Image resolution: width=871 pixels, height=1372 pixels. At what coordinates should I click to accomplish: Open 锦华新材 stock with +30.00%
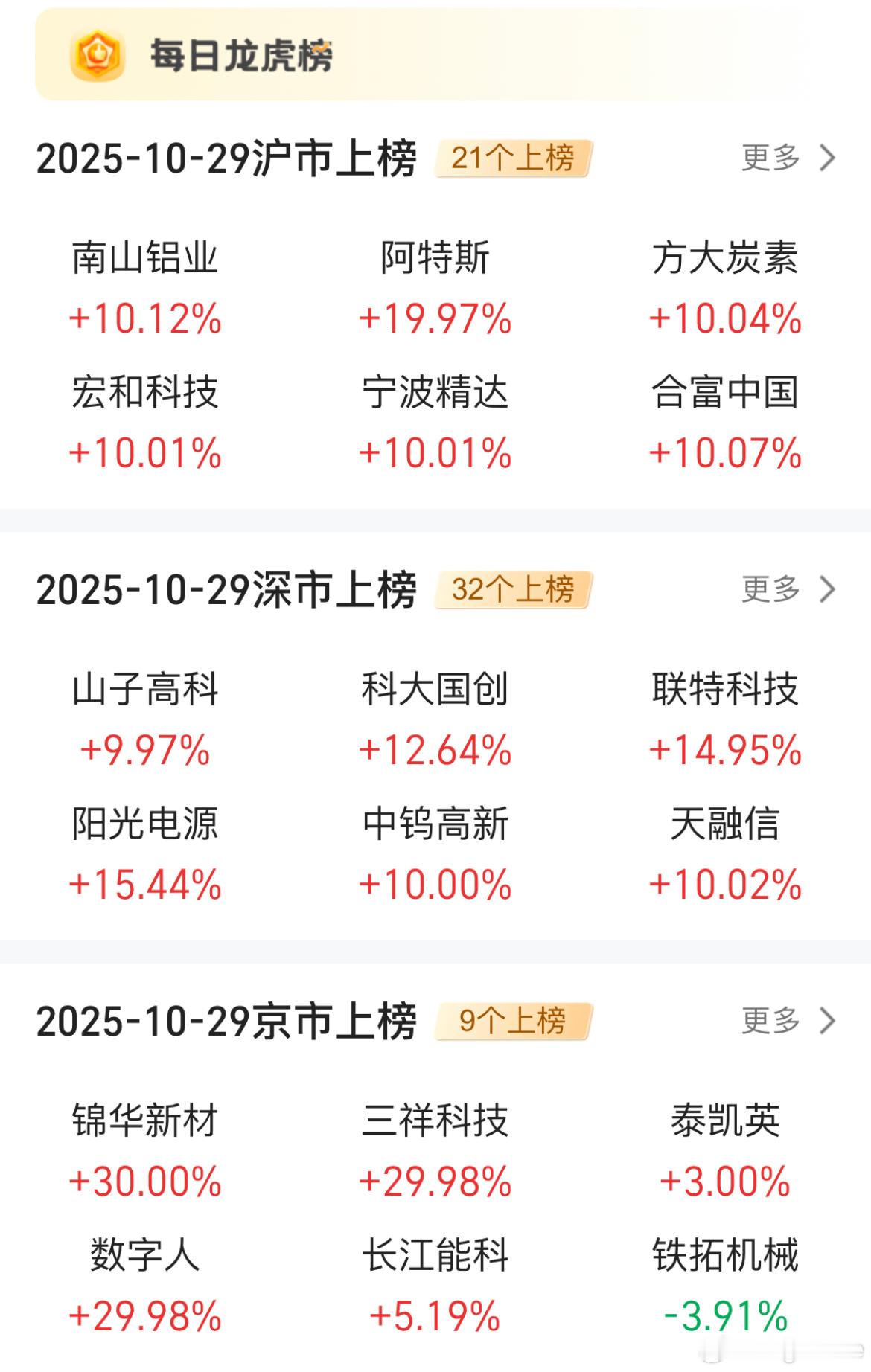145,1151
